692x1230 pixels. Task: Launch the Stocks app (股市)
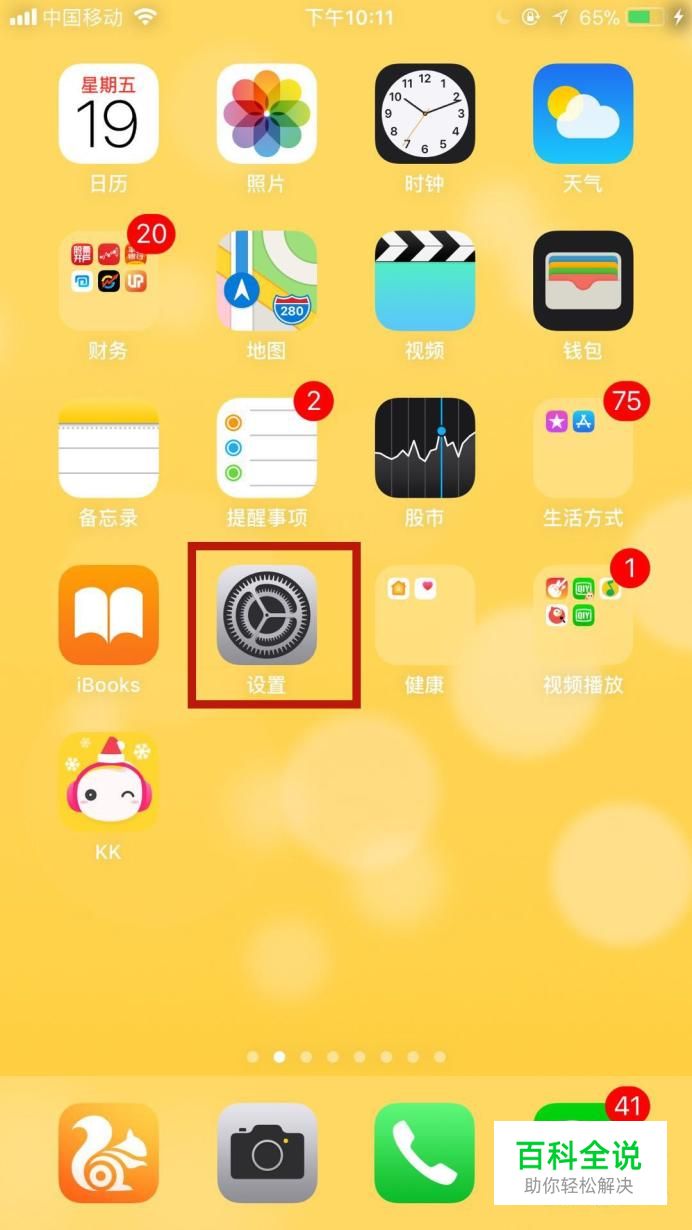[424, 448]
